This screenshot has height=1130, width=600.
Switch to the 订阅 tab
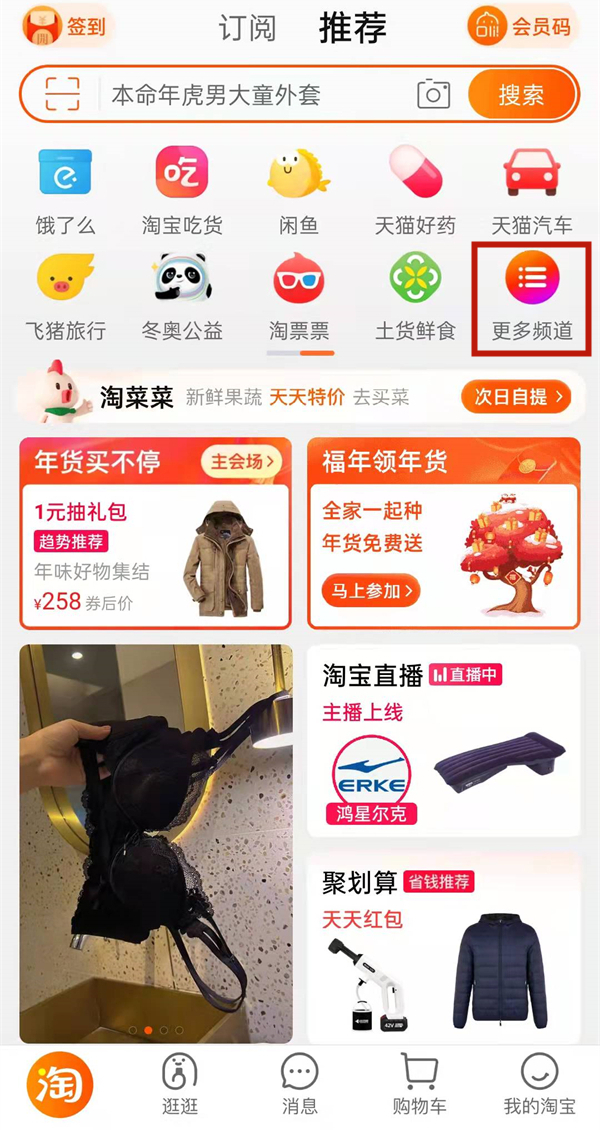click(247, 28)
